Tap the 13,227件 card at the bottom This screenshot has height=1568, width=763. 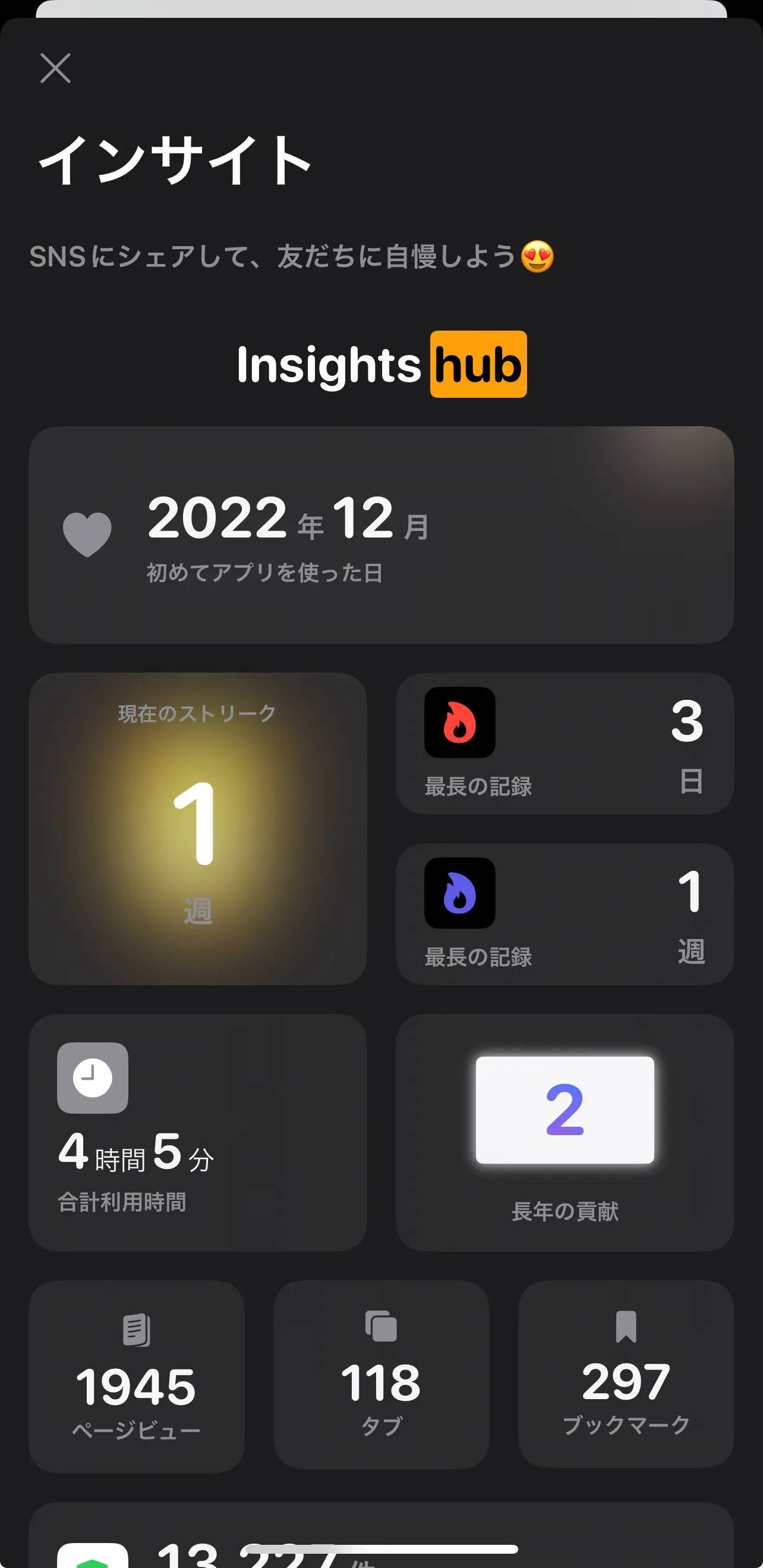pyautogui.click(x=381, y=1540)
